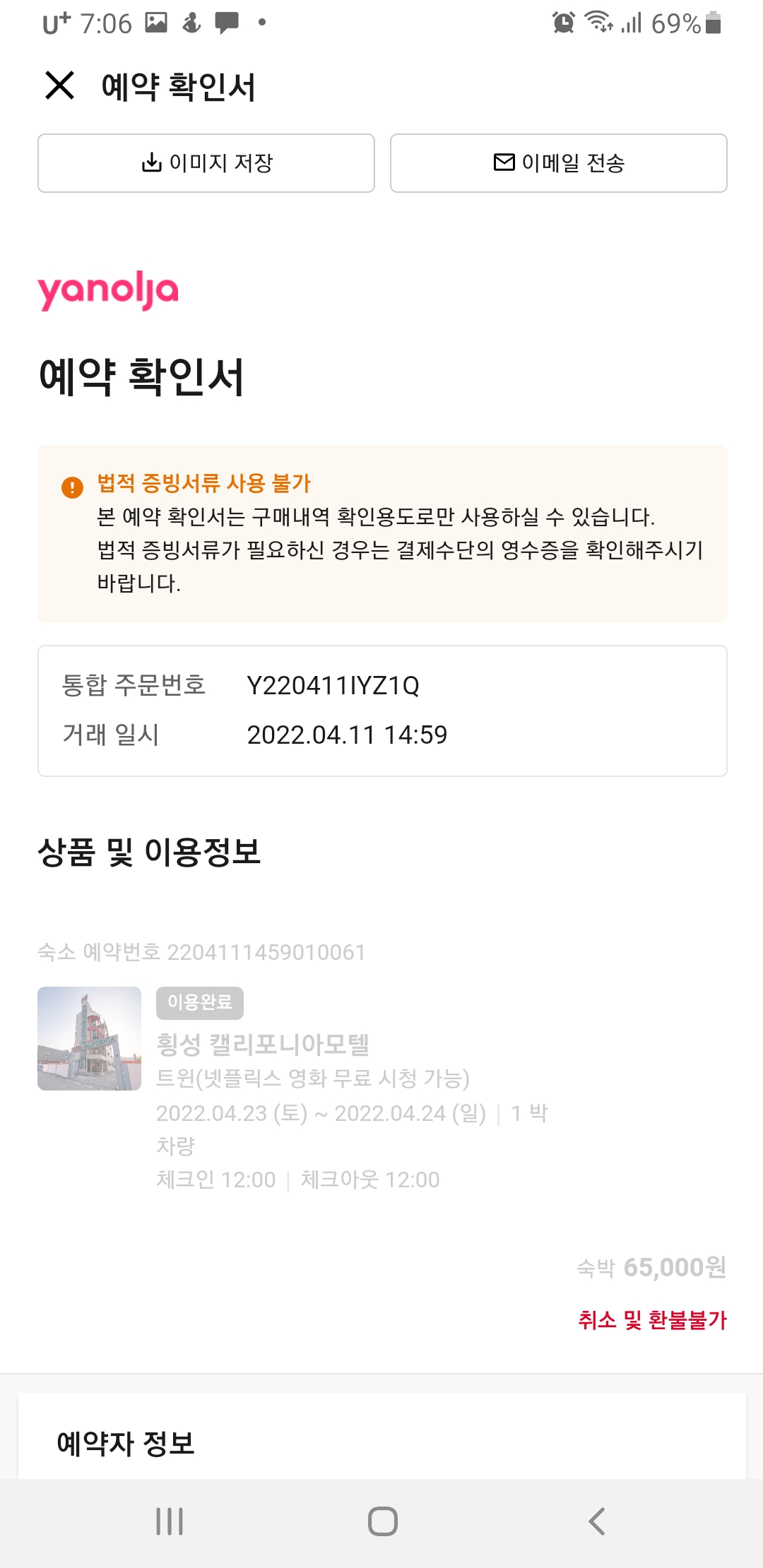763x1568 pixels.
Task: Send confirmation via 이메일 전송 button
Action: [559, 163]
